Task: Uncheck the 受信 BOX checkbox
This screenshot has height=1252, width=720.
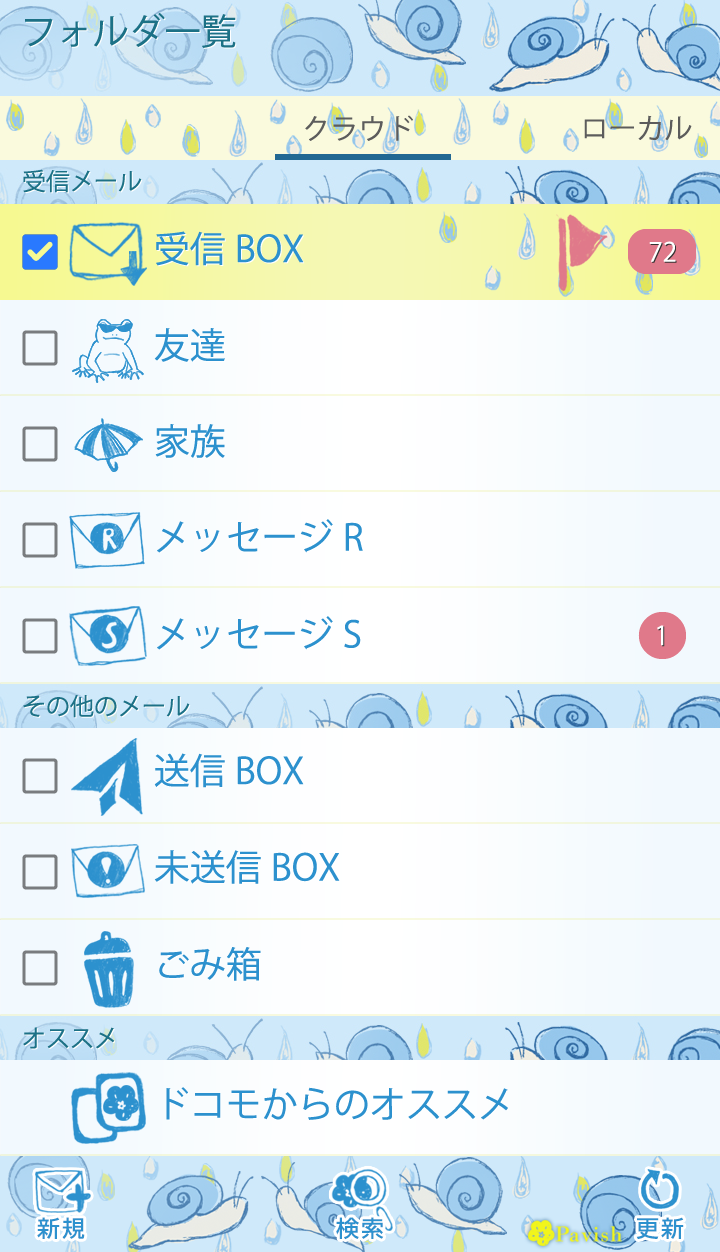Action: tap(40, 252)
